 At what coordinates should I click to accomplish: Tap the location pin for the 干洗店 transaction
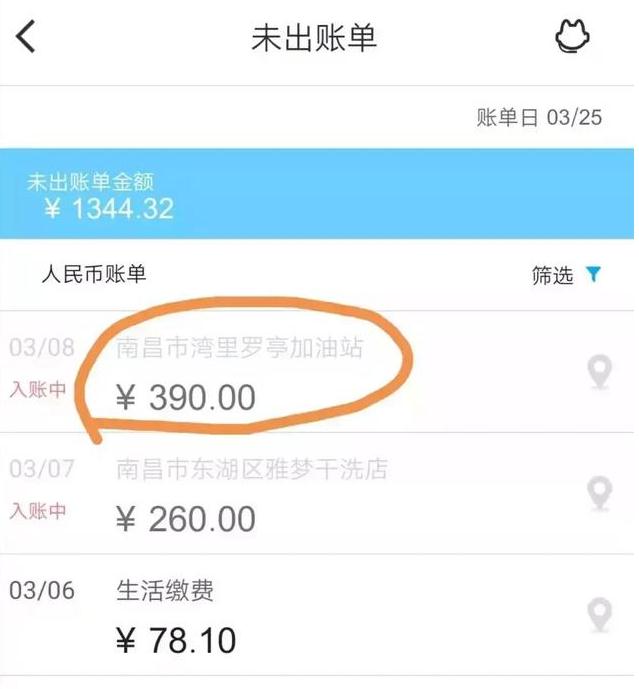pyautogui.click(x=599, y=494)
